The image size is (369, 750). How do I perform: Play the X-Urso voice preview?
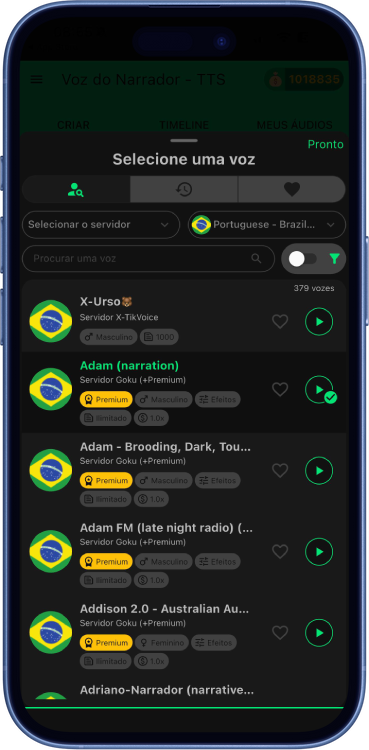(319, 321)
